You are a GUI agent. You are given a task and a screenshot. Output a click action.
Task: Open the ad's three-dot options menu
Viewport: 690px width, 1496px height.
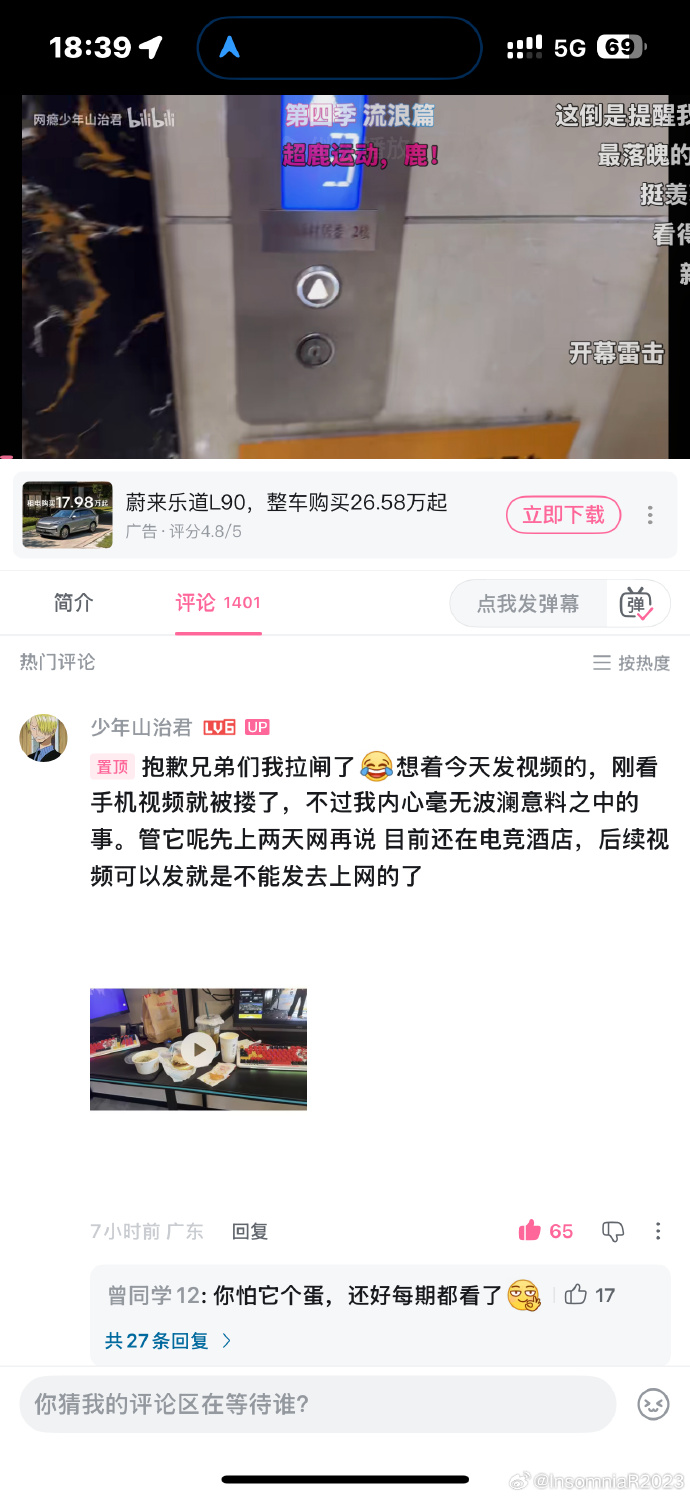coord(650,515)
